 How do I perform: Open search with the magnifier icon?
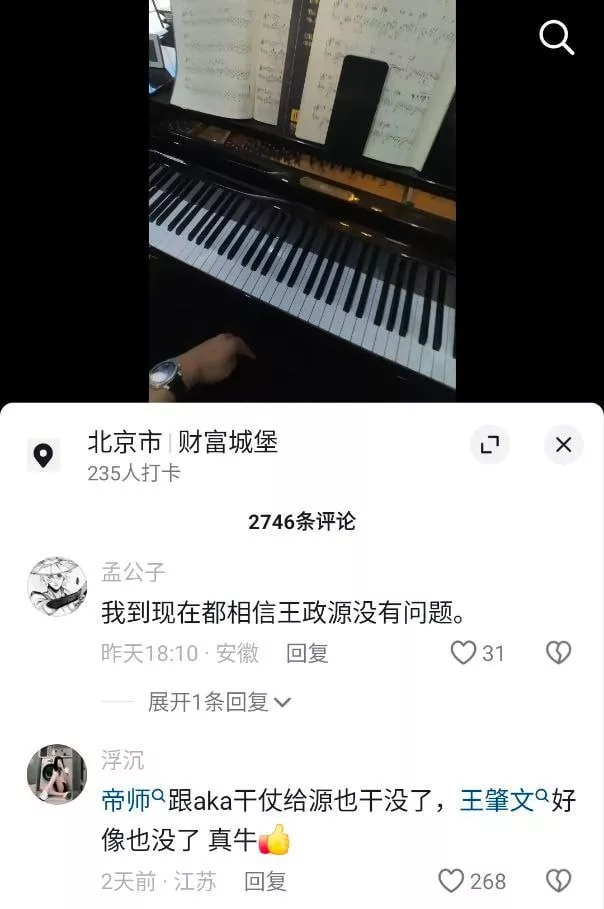(x=556, y=37)
